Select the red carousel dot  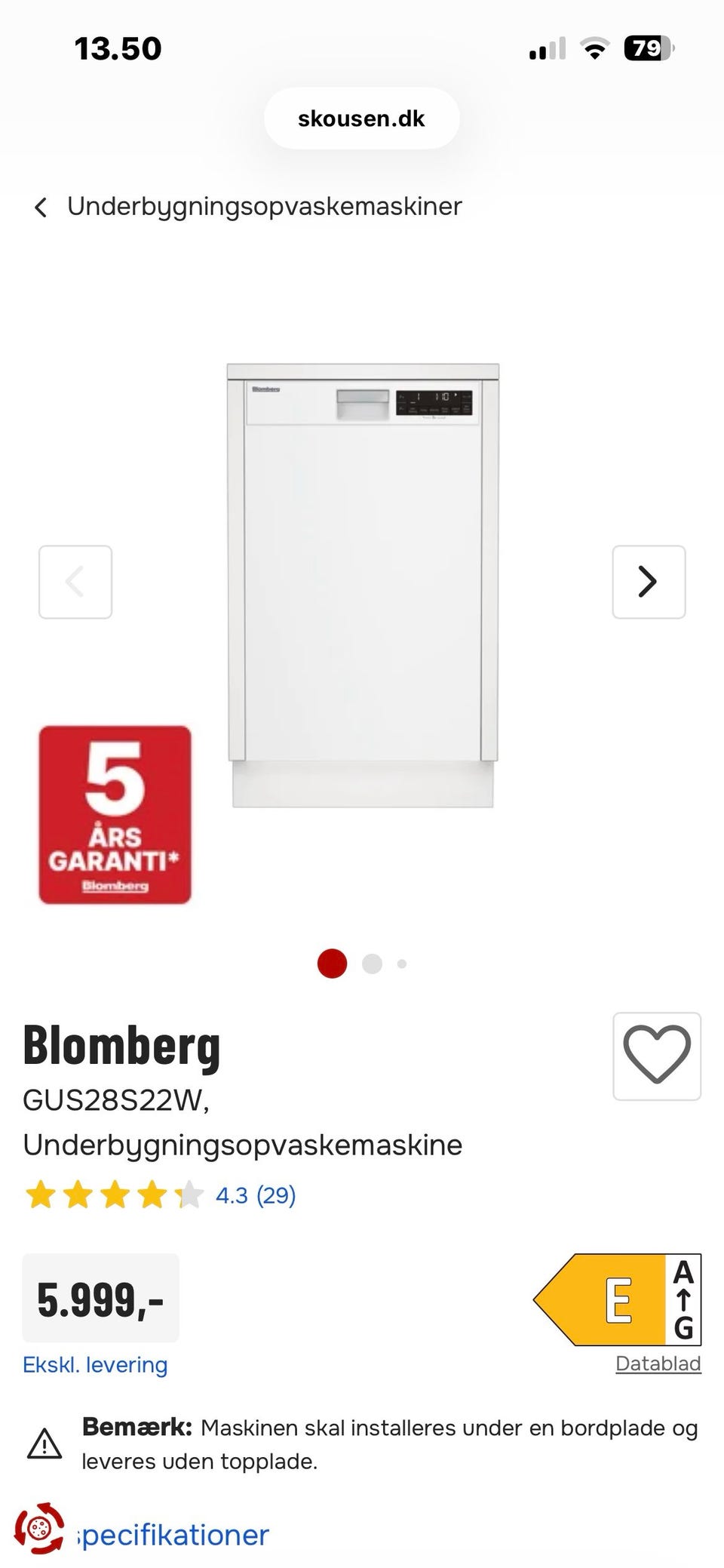tap(331, 964)
